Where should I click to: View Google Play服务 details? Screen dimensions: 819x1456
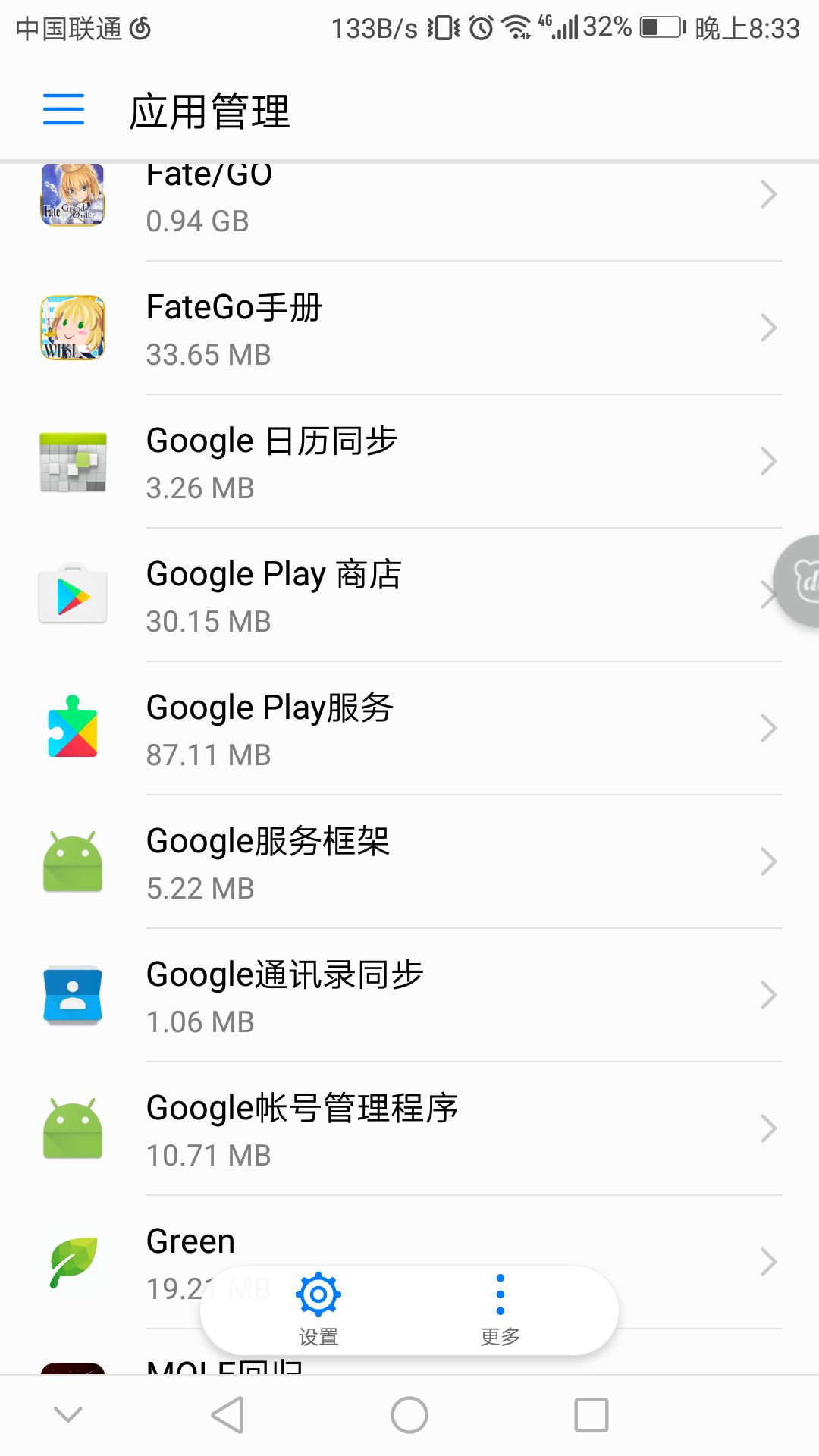pos(409,729)
